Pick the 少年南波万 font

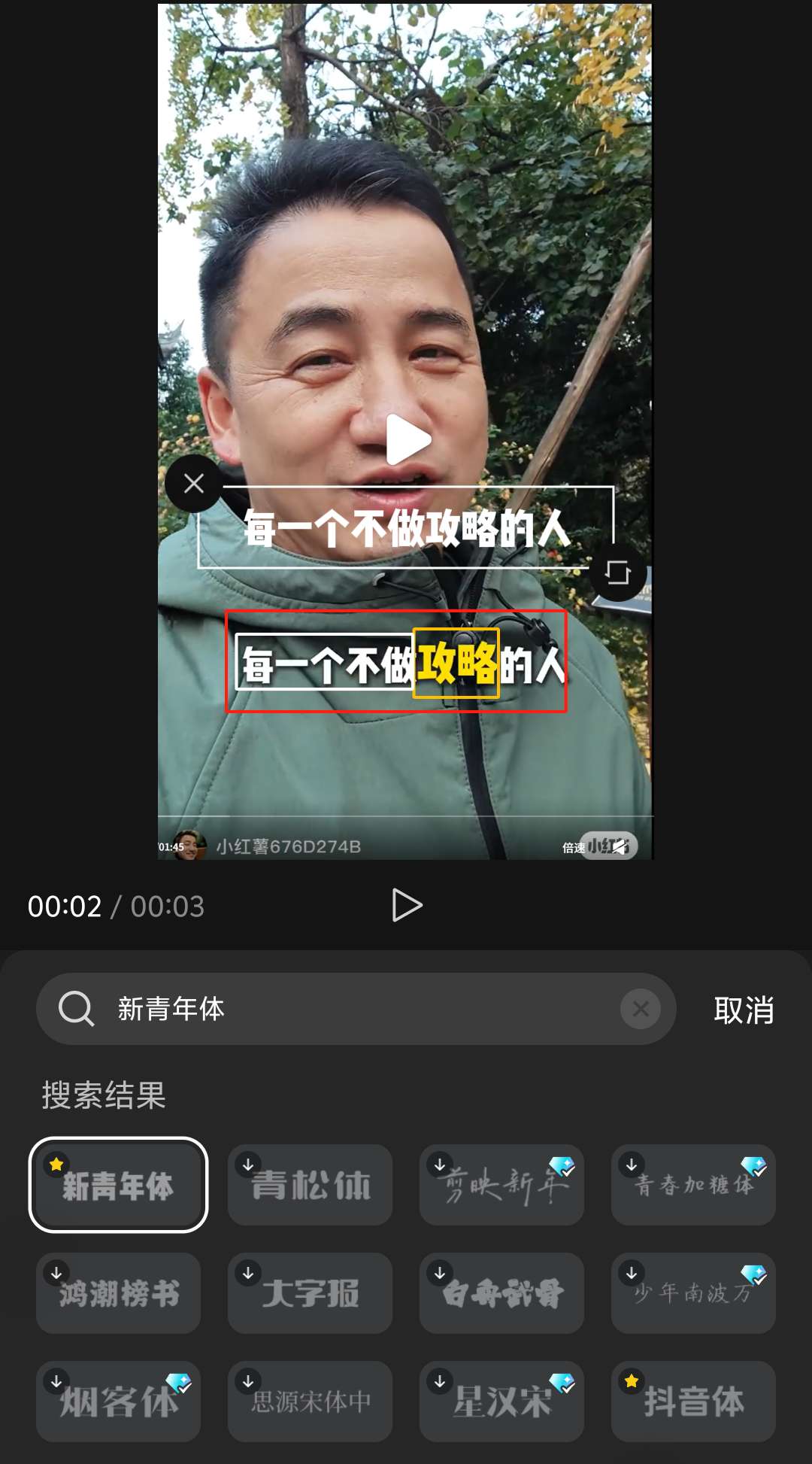[x=693, y=1293]
